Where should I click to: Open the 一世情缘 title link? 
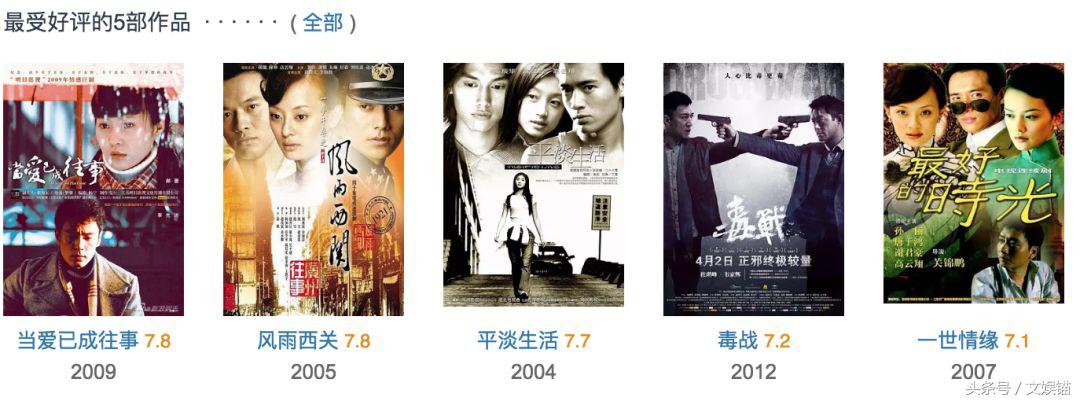958,341
